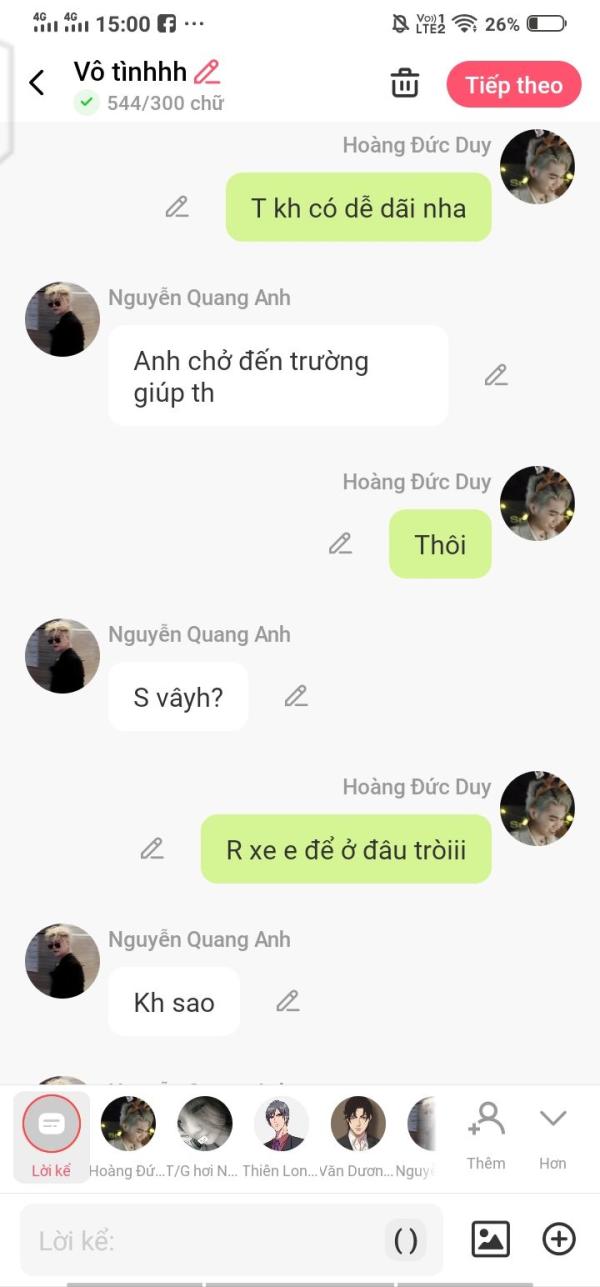600x1287 pixels.
Task: Expand more options with Hơn
Action: [x=553, y=1134]
